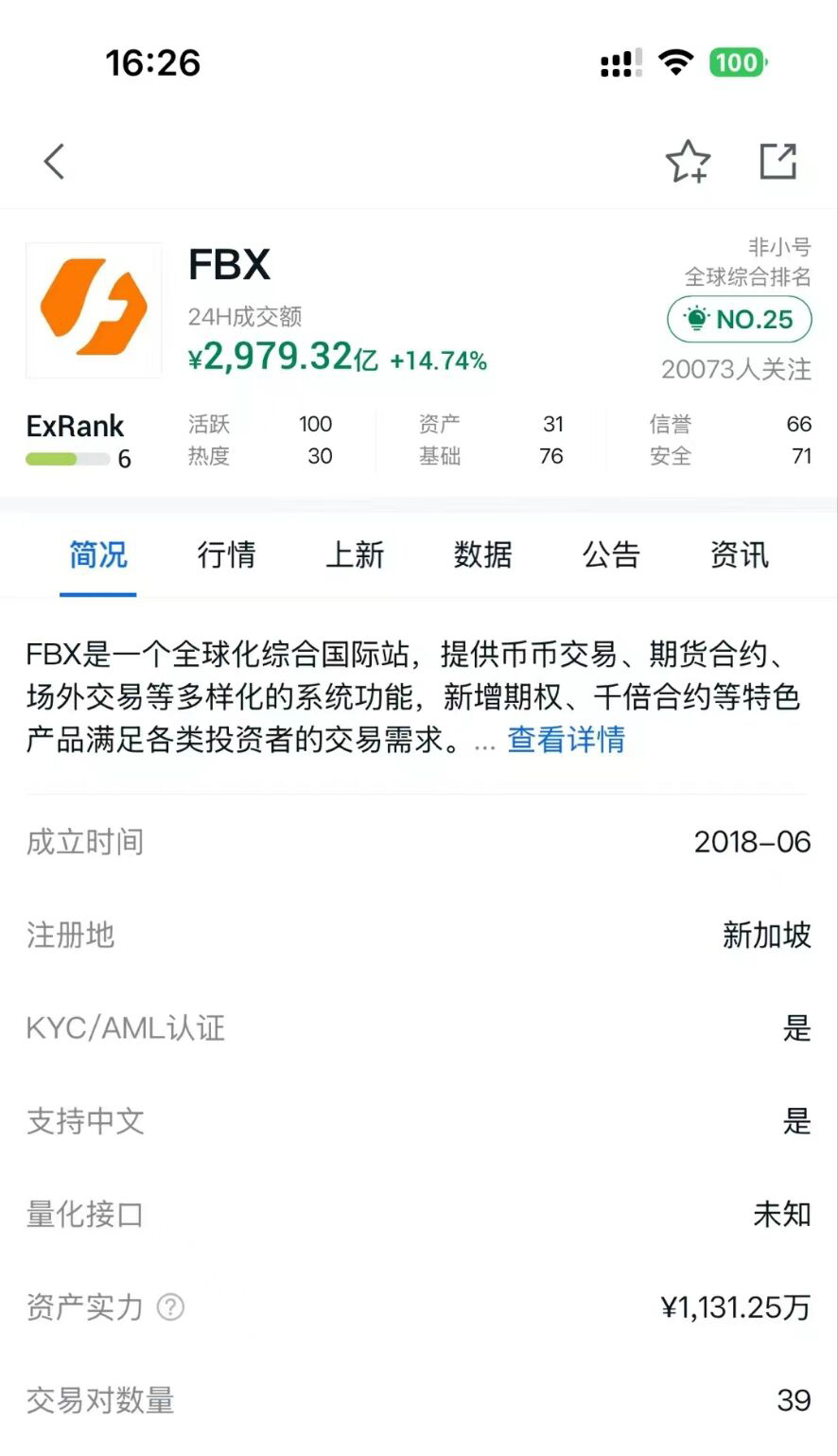Share this exchange page
This screenshot has width=838, height=1456.
tap(778, 161)
